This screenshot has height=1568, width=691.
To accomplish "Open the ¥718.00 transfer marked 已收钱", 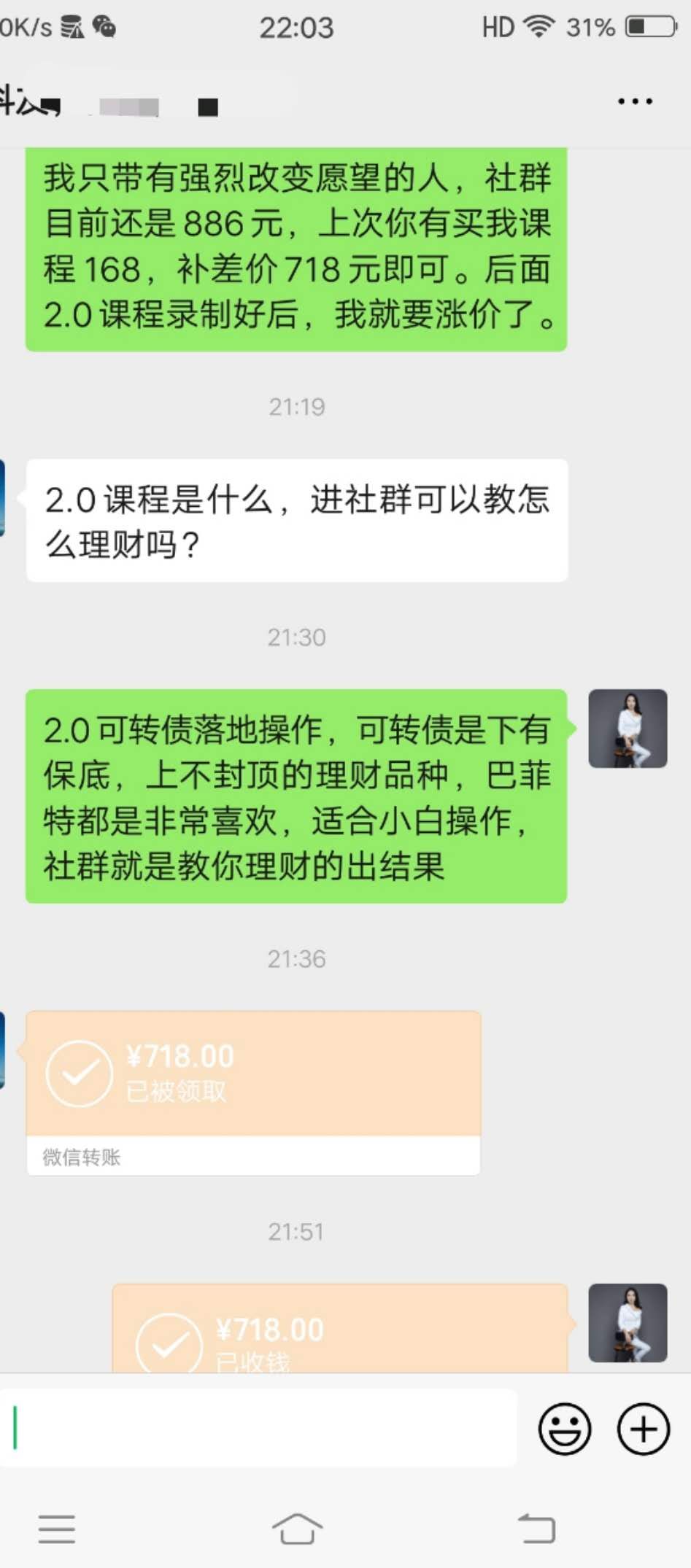I will [340, 1328].
